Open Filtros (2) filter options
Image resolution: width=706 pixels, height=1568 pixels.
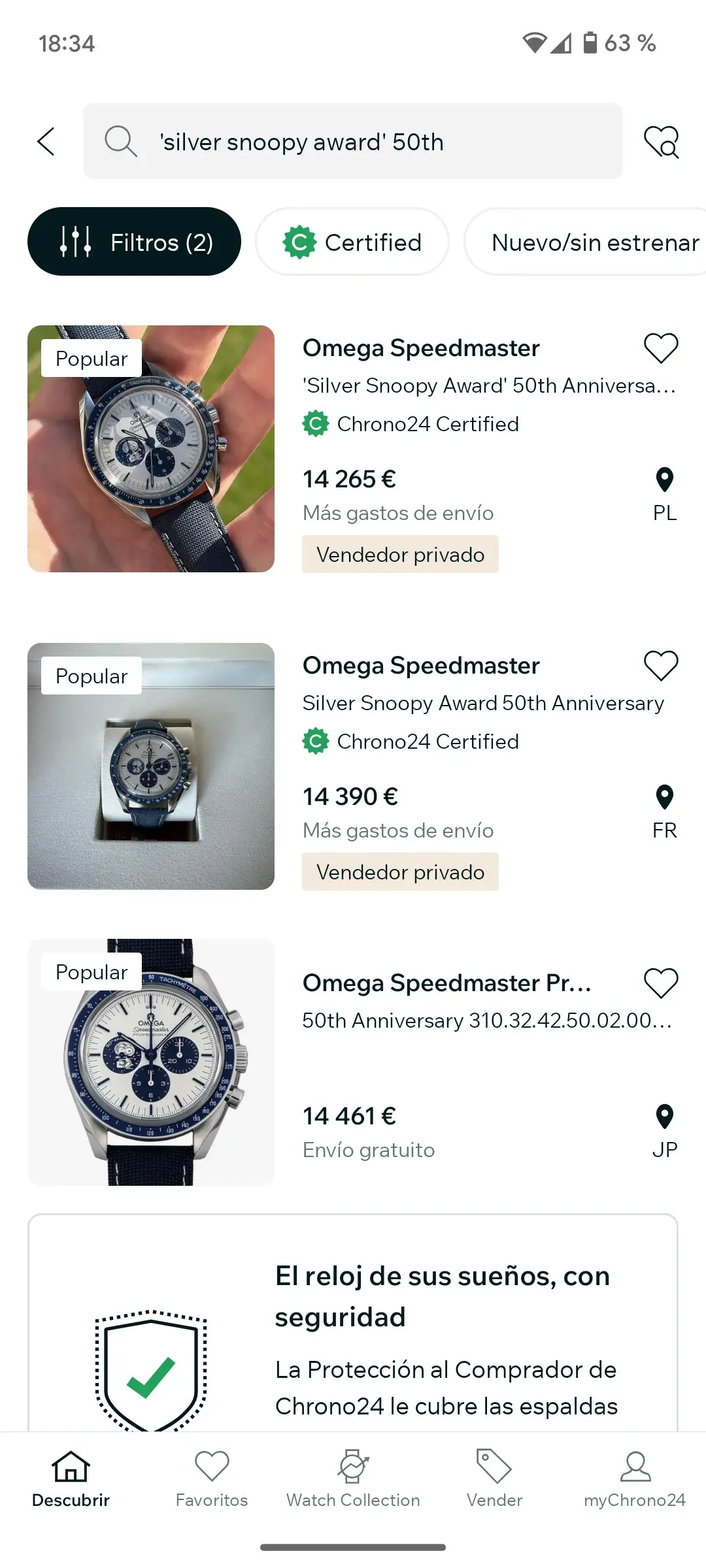click(x=134, y=242)
